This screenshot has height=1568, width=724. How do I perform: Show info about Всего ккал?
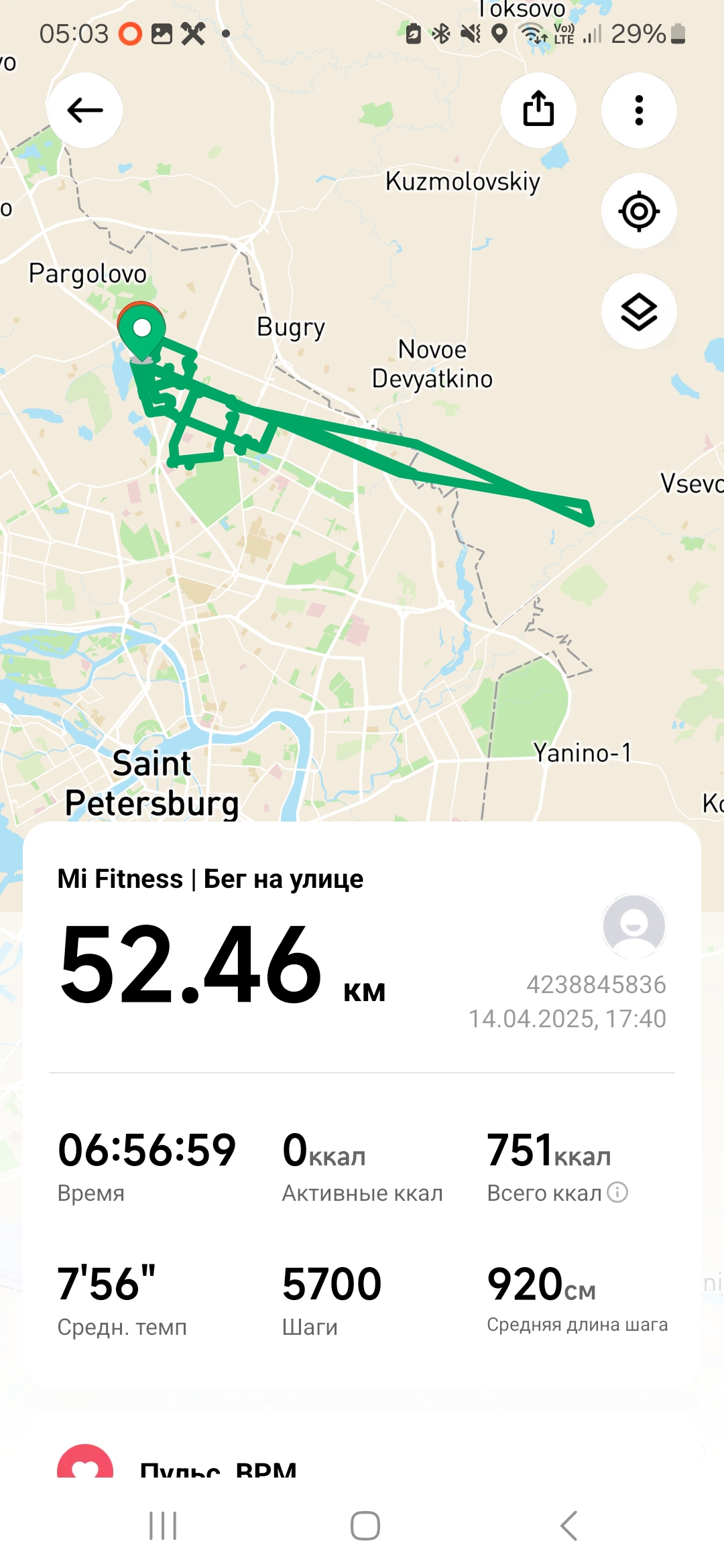[x=617, y=1192]
